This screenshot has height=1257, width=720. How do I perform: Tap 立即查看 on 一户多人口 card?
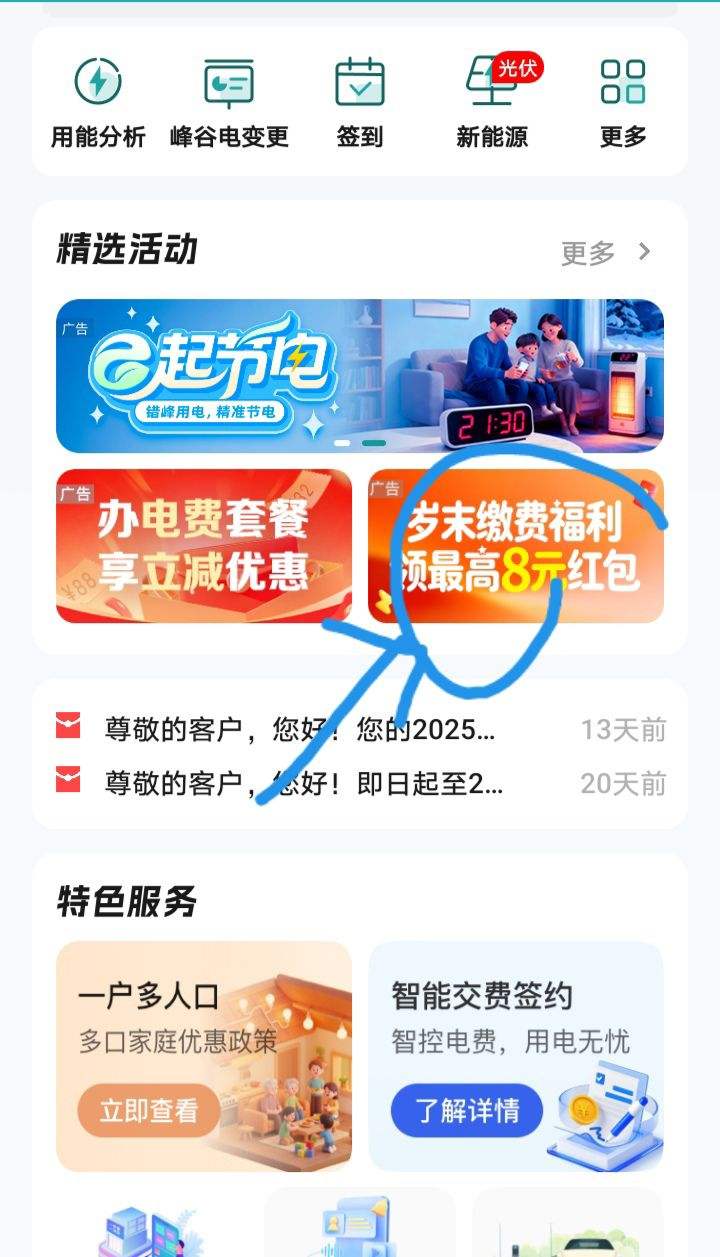click(x=148, y=1110)
